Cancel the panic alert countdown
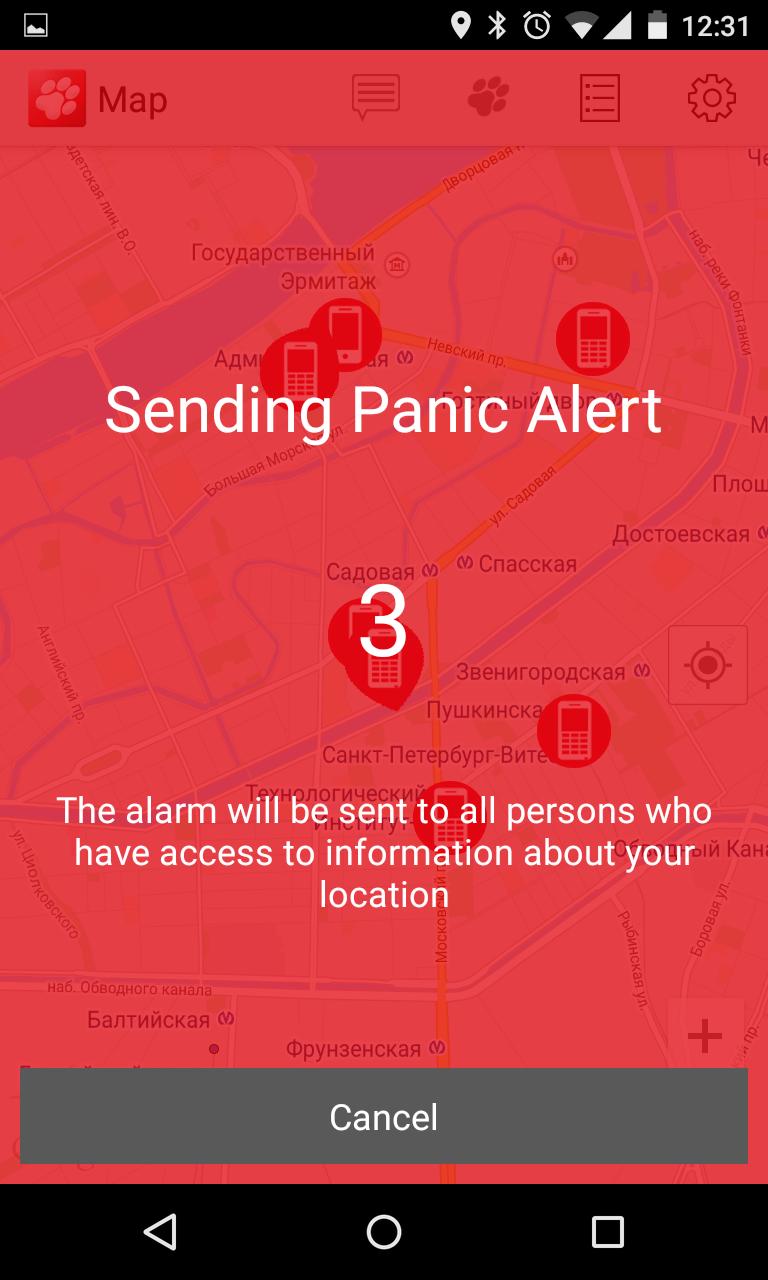Viewport: 768px width, 1280px height. (x=384, y=1116)
